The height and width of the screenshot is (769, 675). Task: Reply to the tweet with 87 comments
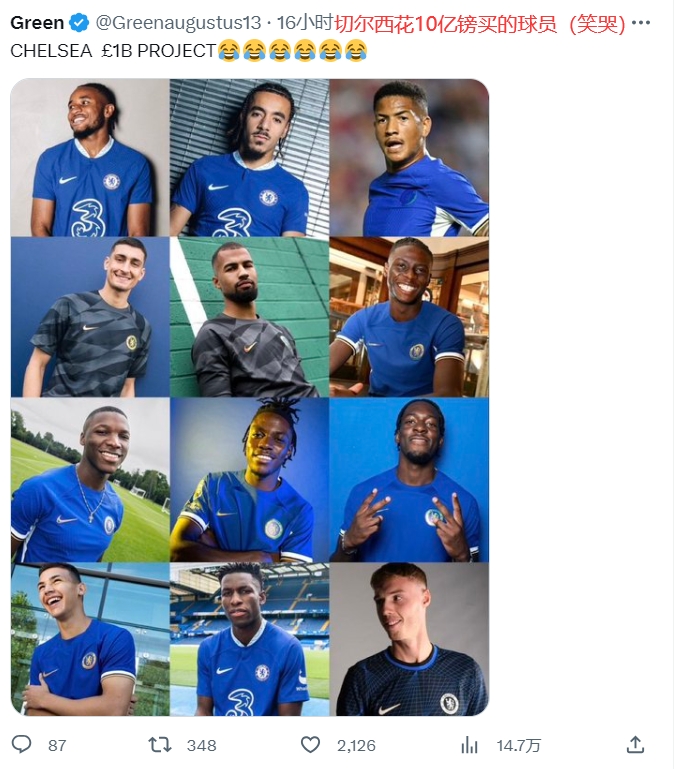click(x=22, y=745)
